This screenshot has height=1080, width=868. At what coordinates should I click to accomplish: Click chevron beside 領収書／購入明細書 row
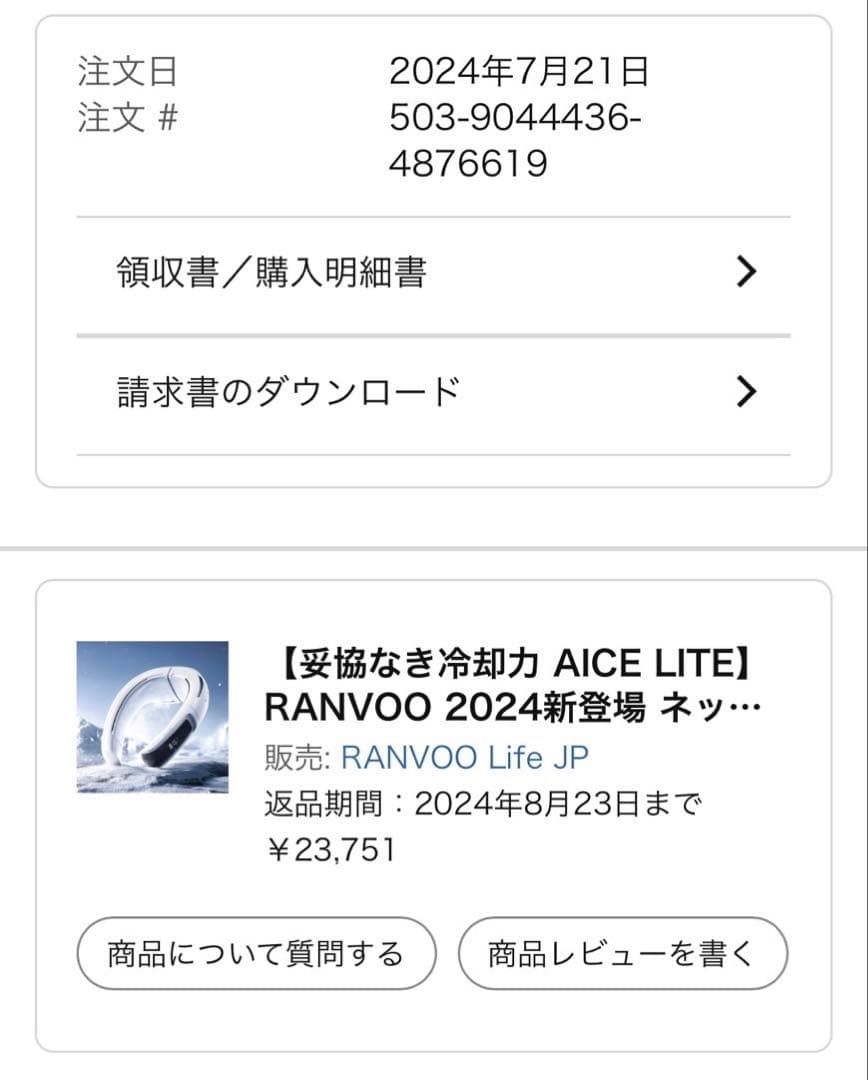(744, 273)
